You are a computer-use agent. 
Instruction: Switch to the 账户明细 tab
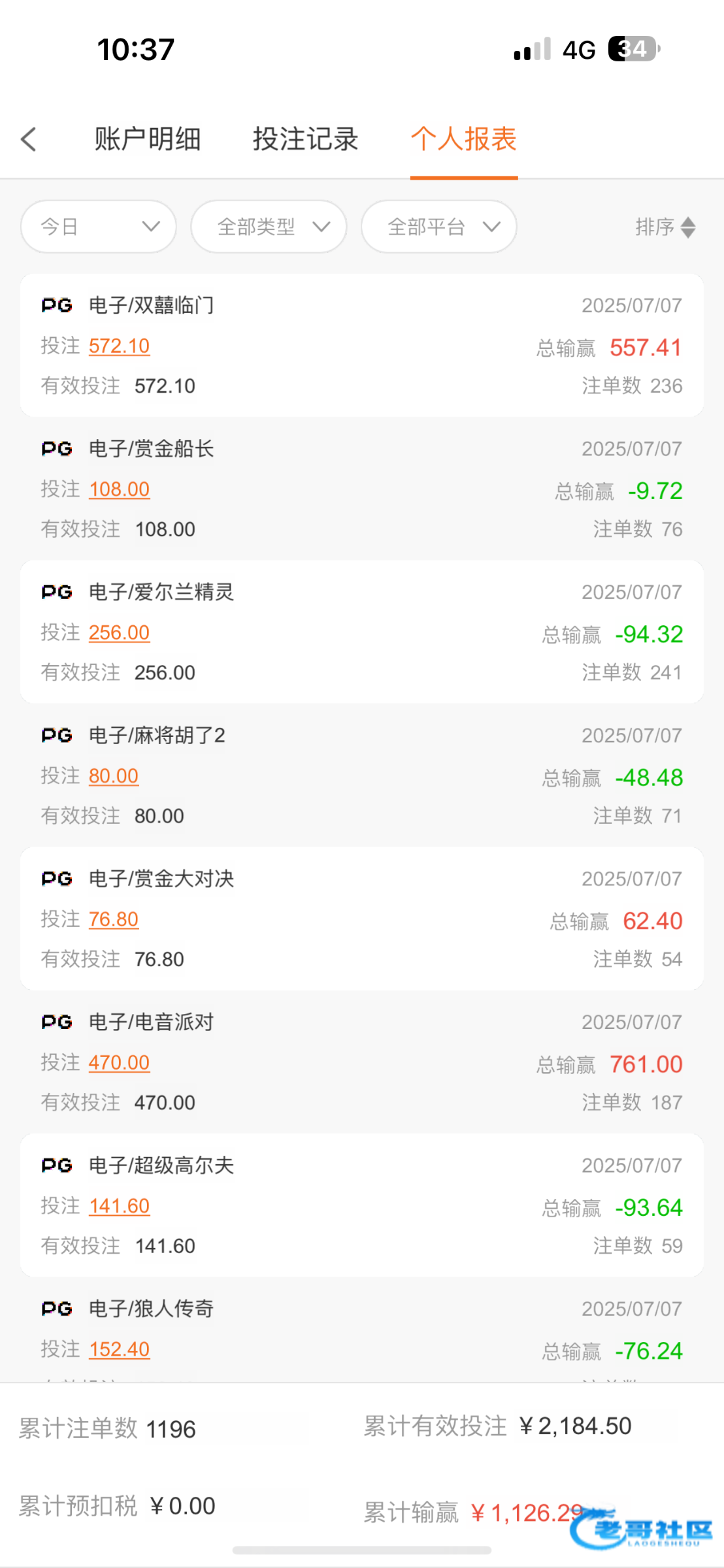(148, 139)
